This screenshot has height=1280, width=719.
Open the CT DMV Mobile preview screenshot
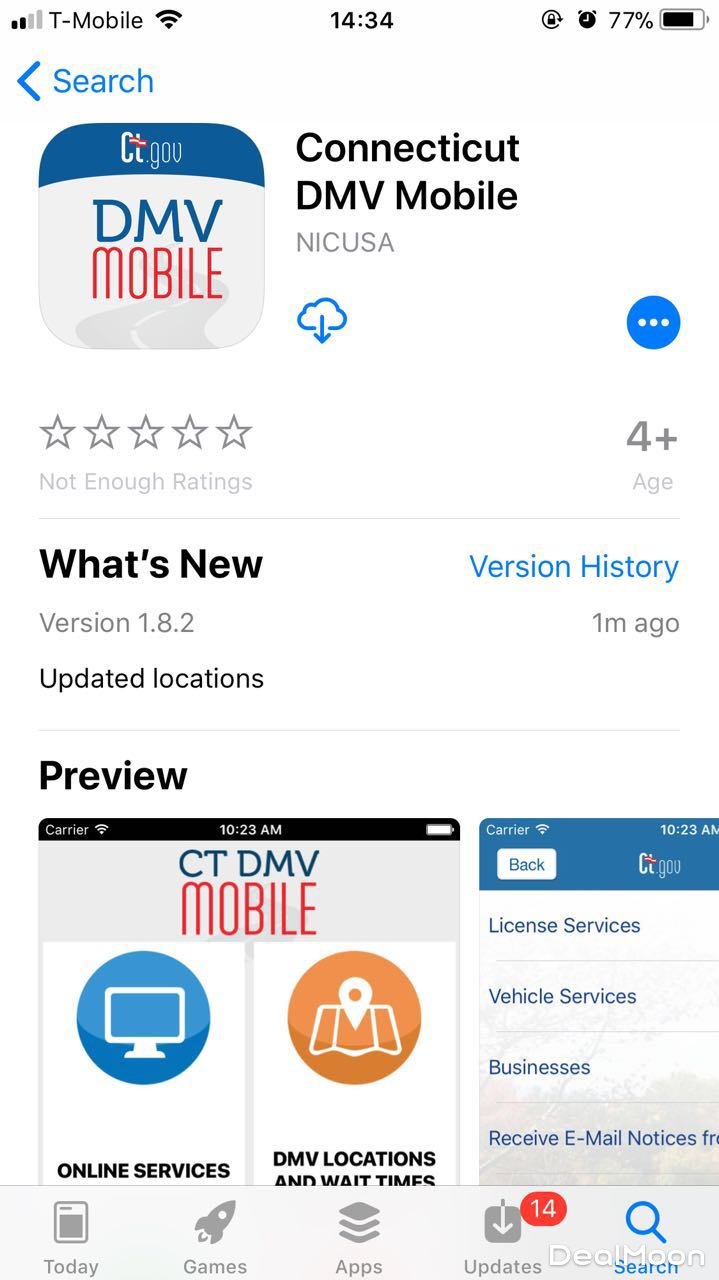pos(249,1000)
